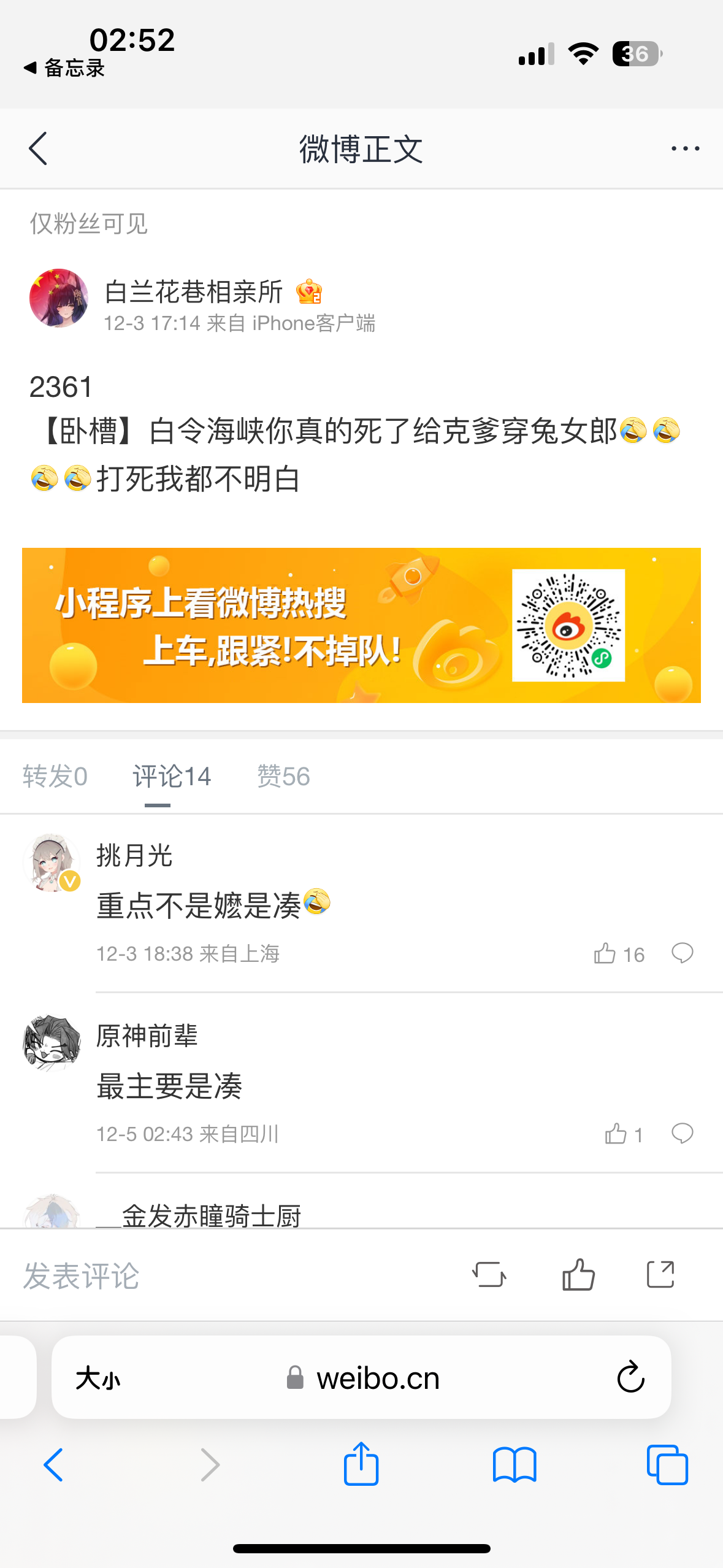Image resolution: width=723 pixels, height=1568 pixels.
Task: Reload the weibo.cn page
Action: (630, 1378)
